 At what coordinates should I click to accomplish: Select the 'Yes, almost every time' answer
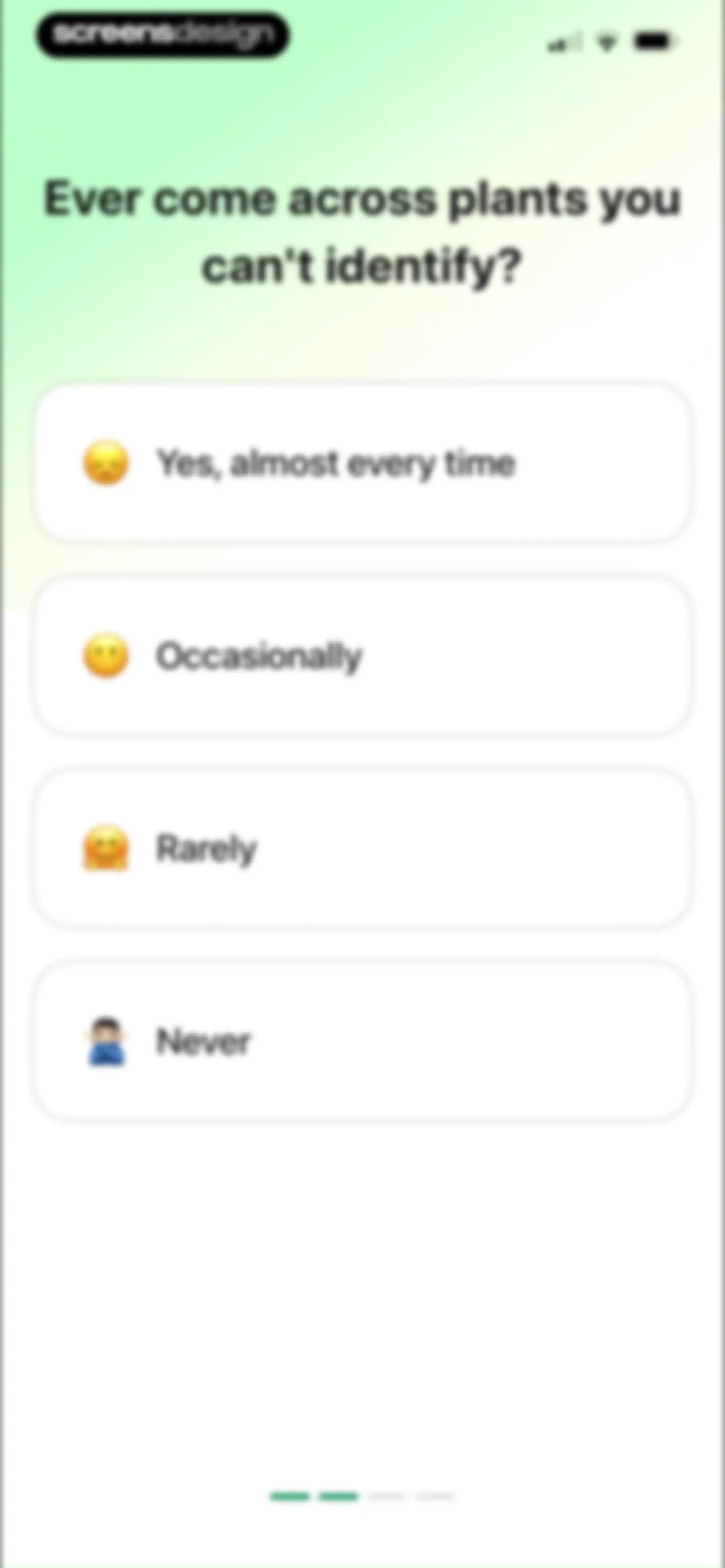click(362, 463)
